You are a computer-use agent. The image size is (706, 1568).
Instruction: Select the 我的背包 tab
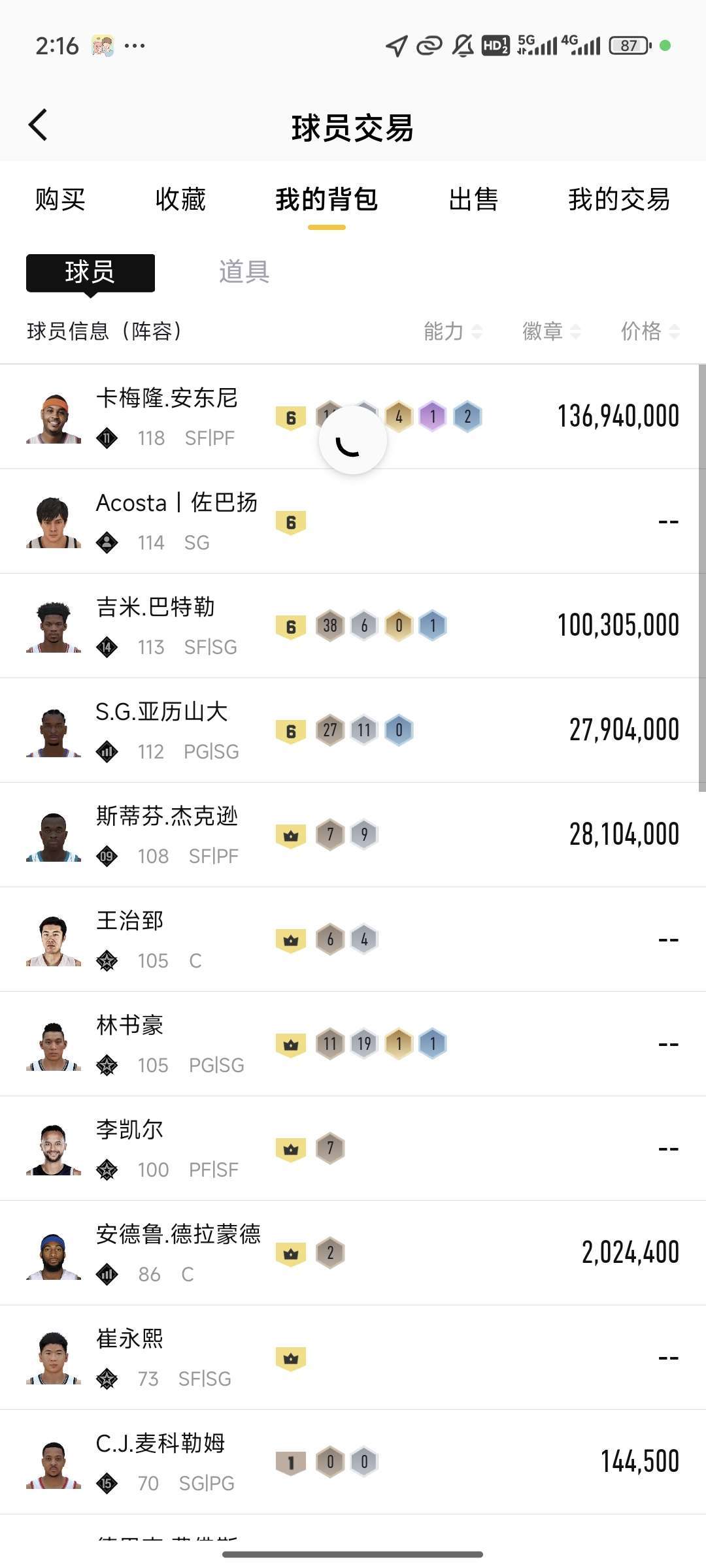click(x=326, y=199)
